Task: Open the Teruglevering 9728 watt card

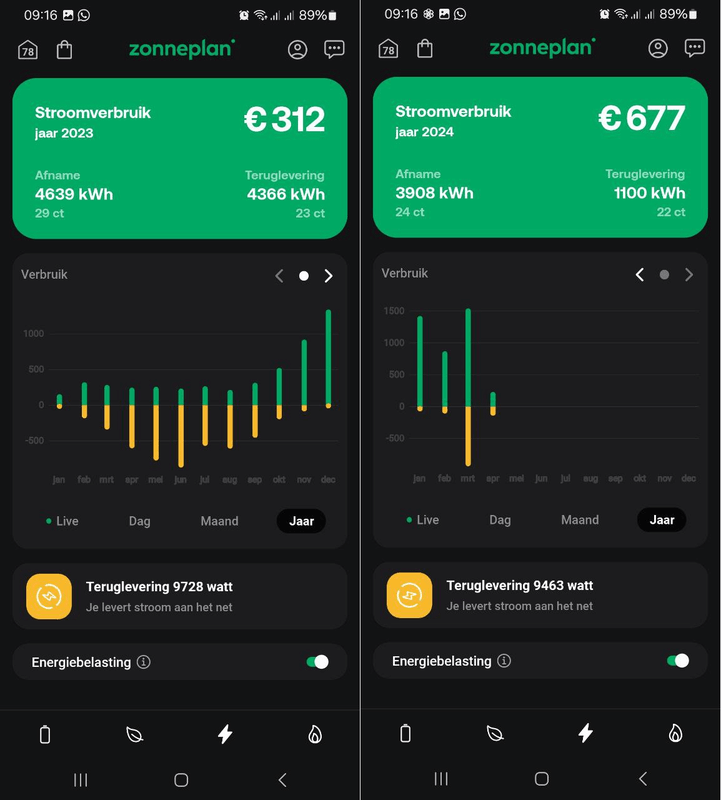Action: coord(180,596)
